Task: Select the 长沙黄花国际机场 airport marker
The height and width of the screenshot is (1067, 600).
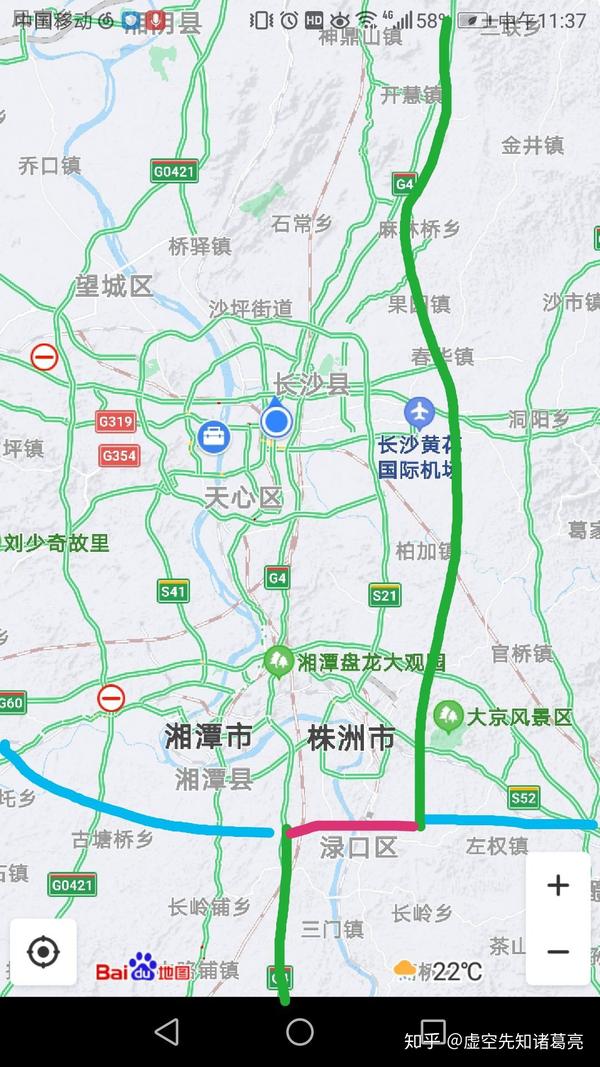Action: coord(420,413)
